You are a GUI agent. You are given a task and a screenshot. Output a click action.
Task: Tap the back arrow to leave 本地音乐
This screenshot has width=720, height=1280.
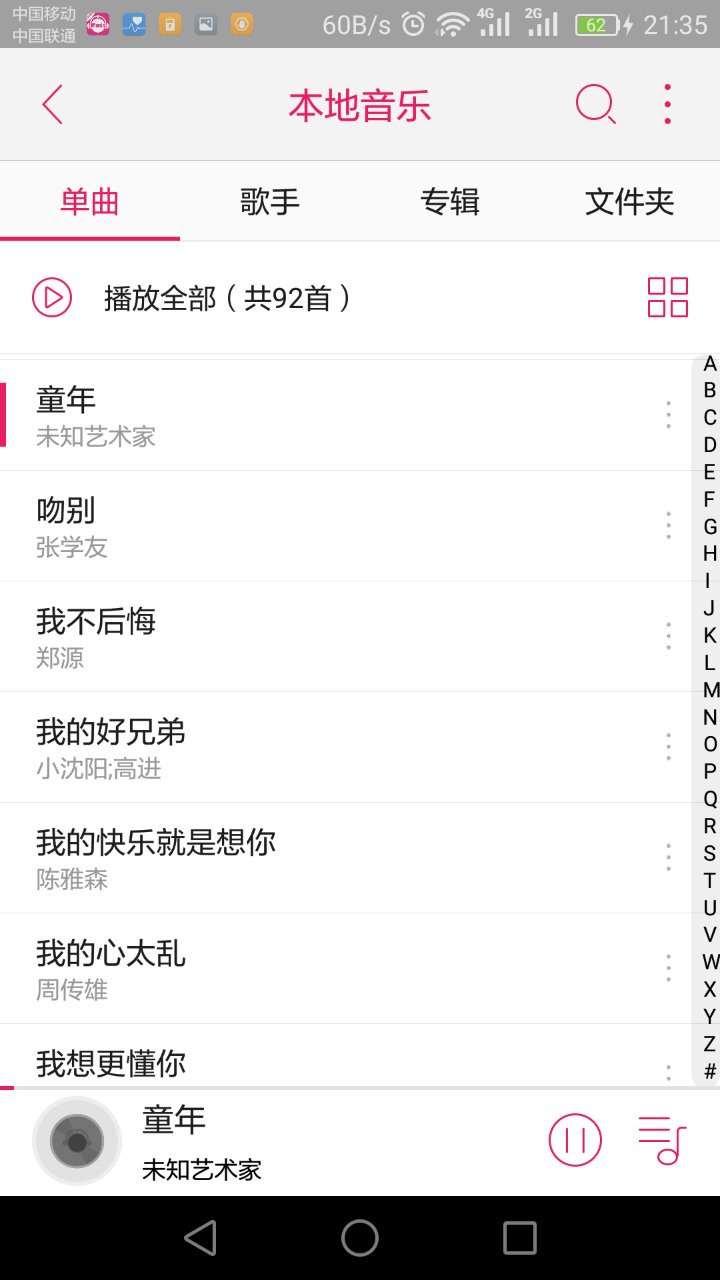(x=52, y=103)
